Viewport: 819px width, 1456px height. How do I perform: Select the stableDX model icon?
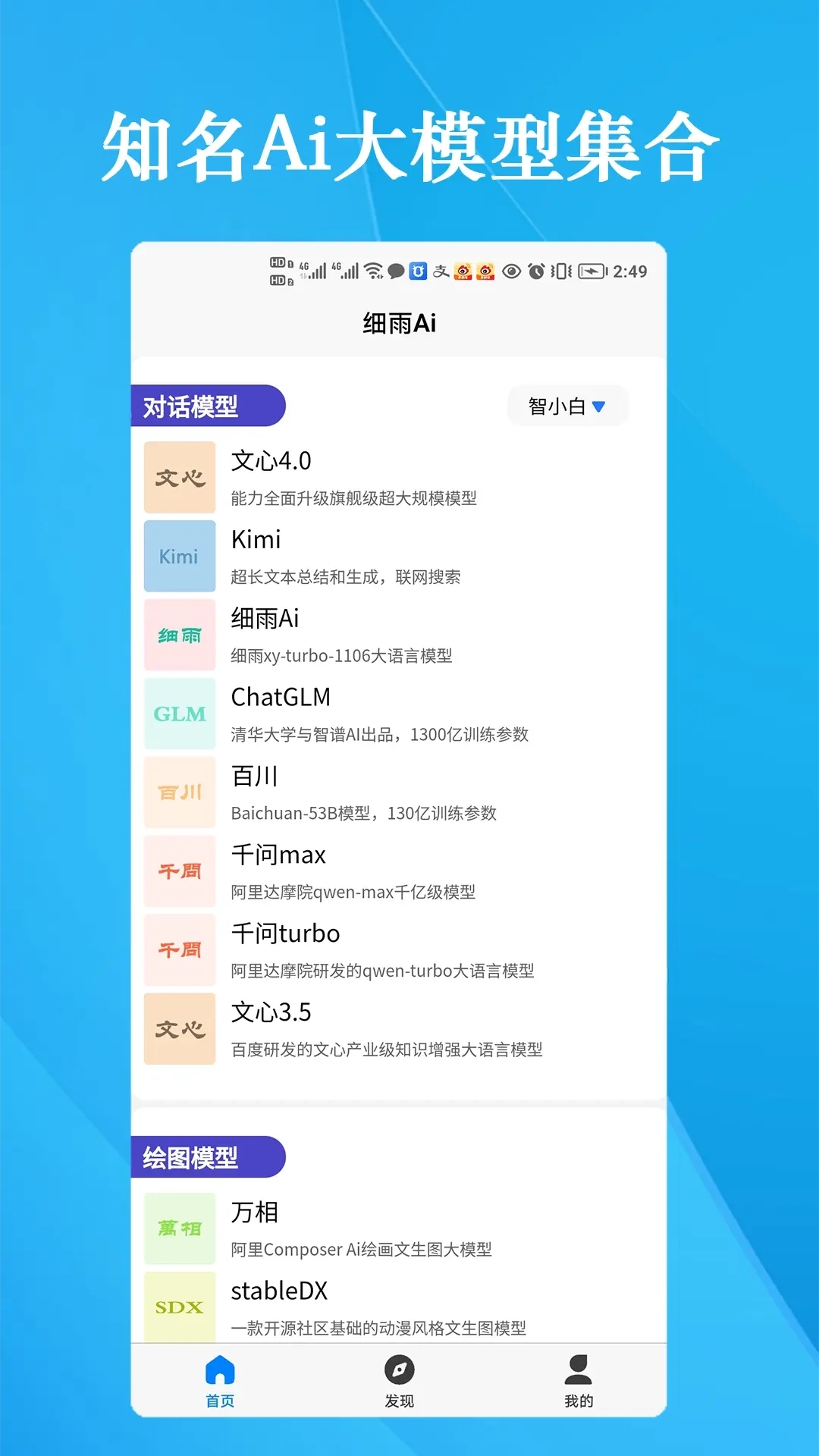tap(179, 1307)
